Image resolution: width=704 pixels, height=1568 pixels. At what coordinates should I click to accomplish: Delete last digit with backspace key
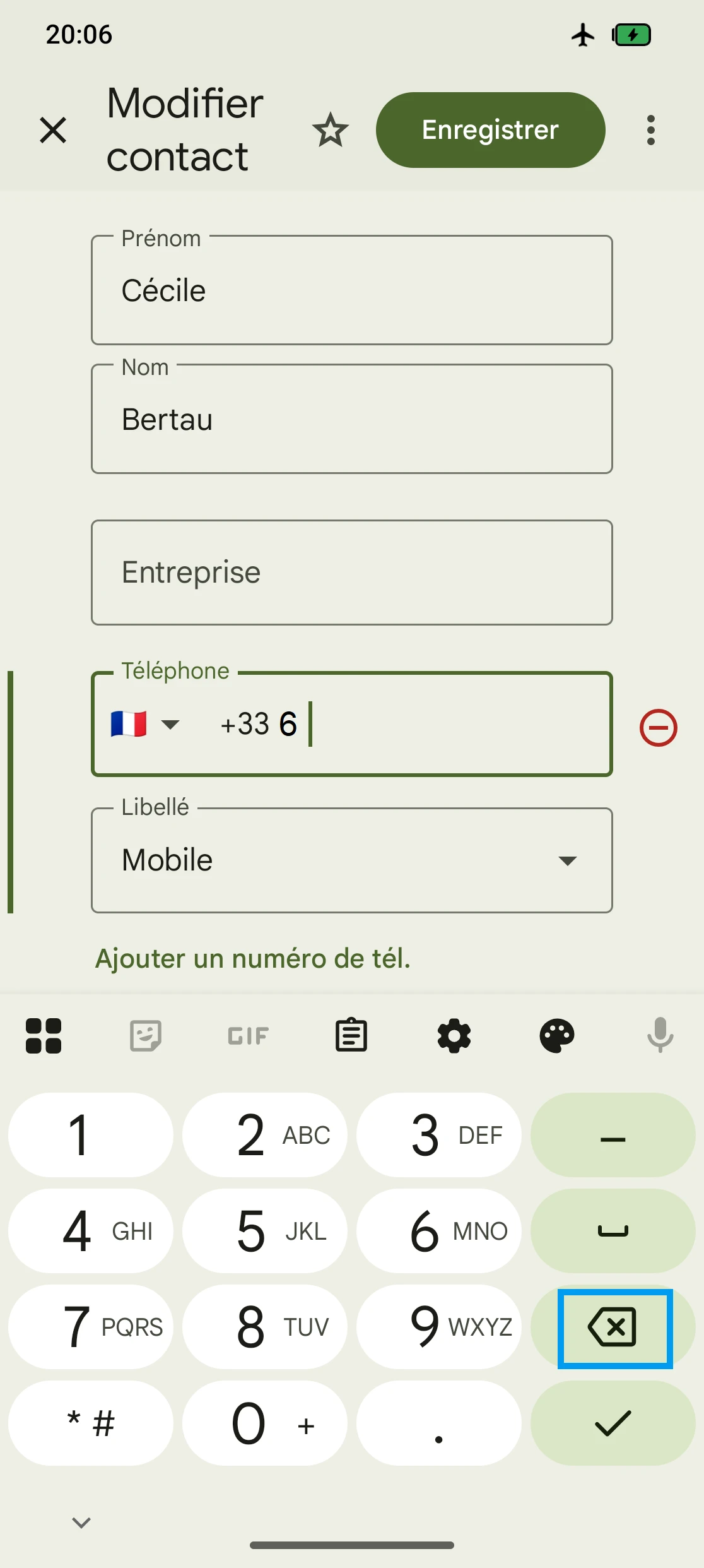tap(613, 1327)
